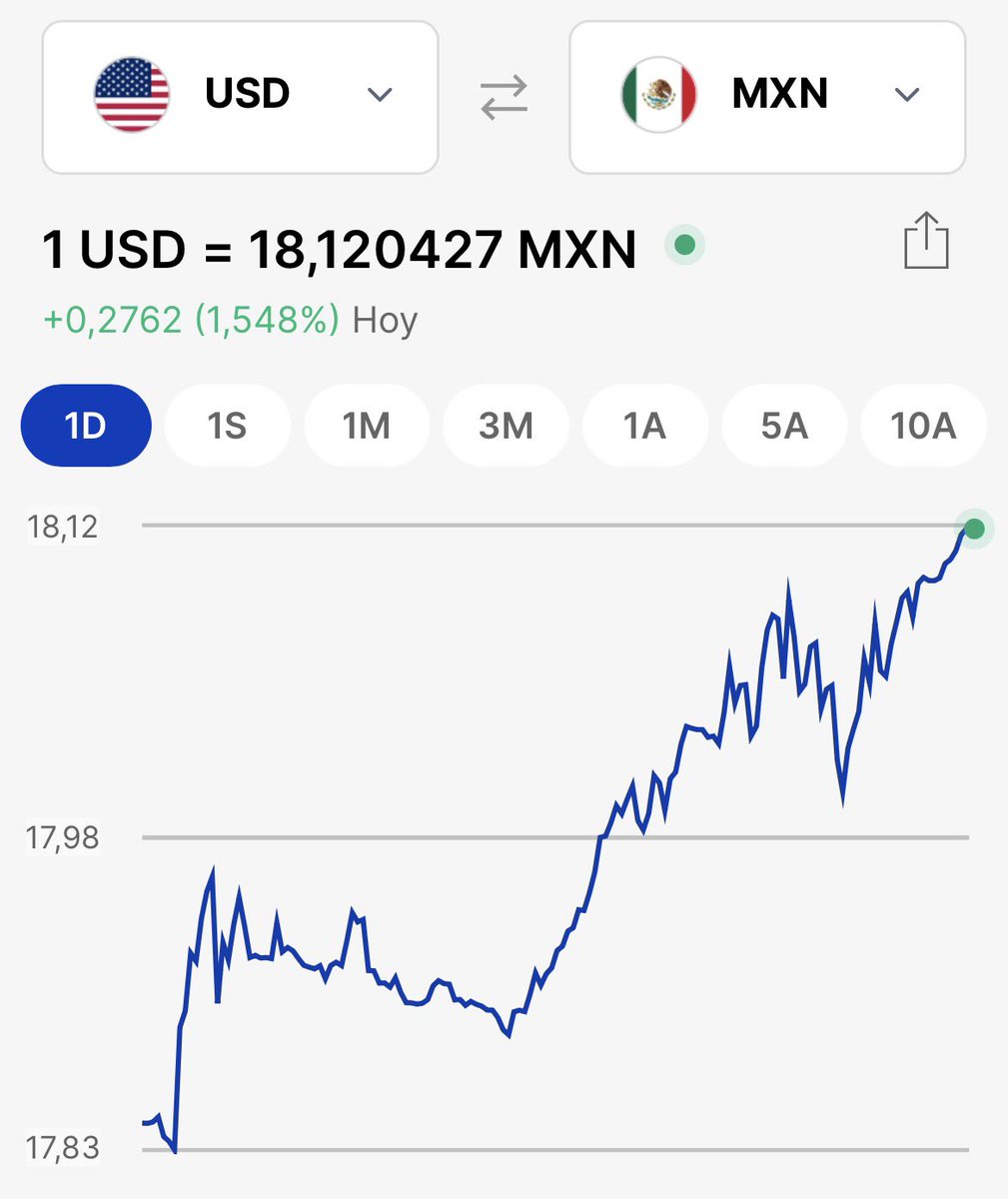Share the exchange rate
1008x1199 pixels.
pos(925,242)
